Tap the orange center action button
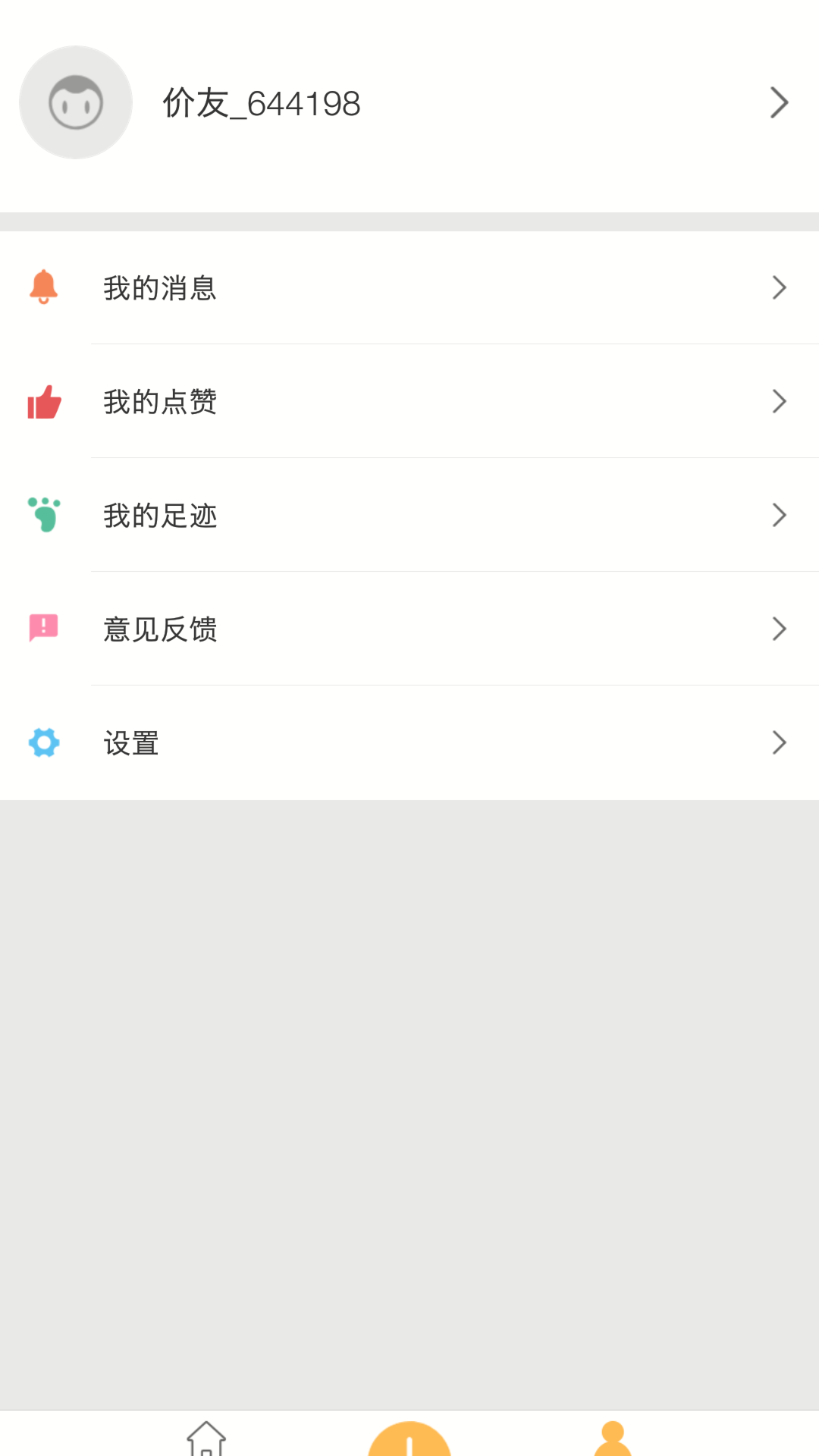Screen dimensions: 819x1456 (x=409, y=1439)
